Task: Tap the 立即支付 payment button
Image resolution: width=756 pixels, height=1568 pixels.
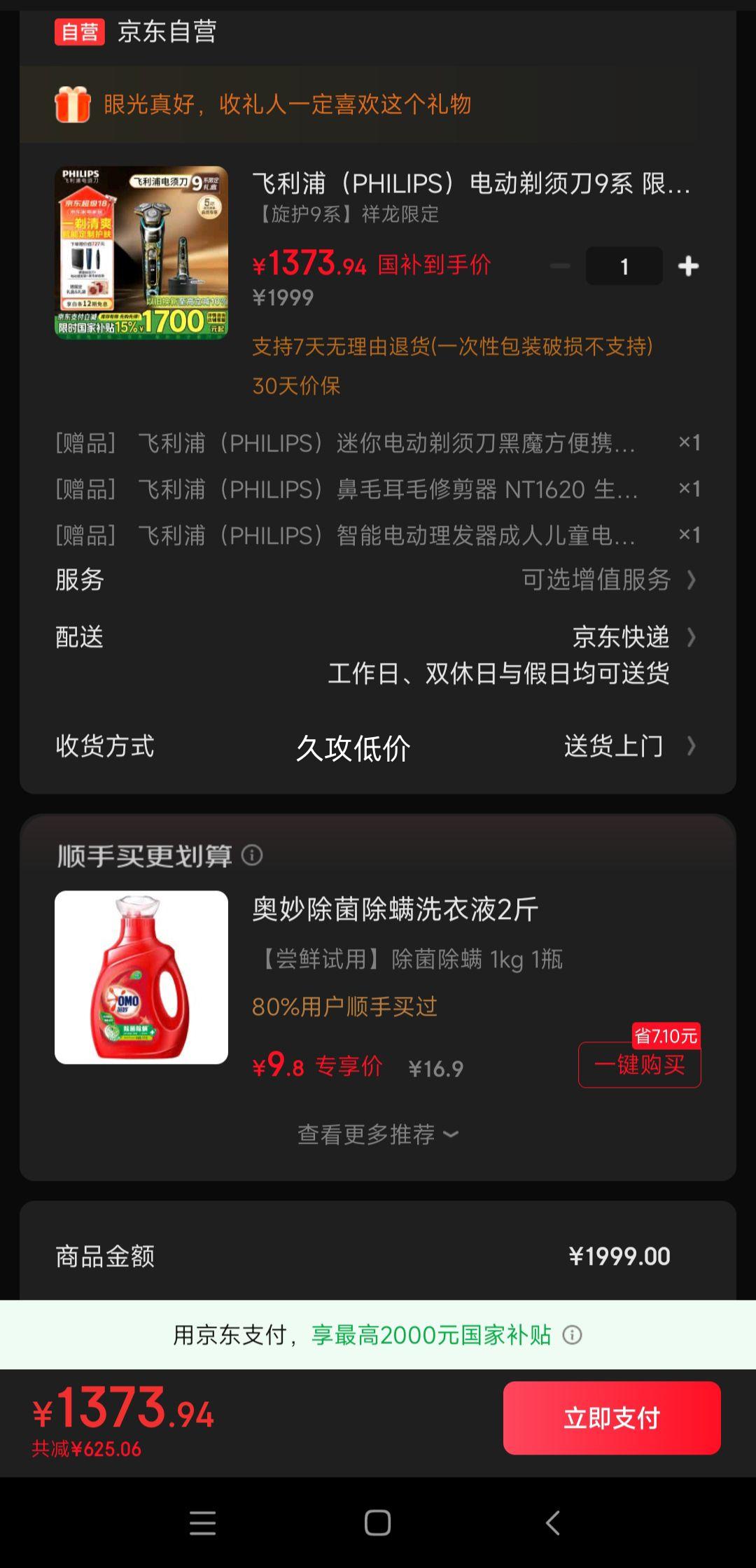Action: (610, 1416)
